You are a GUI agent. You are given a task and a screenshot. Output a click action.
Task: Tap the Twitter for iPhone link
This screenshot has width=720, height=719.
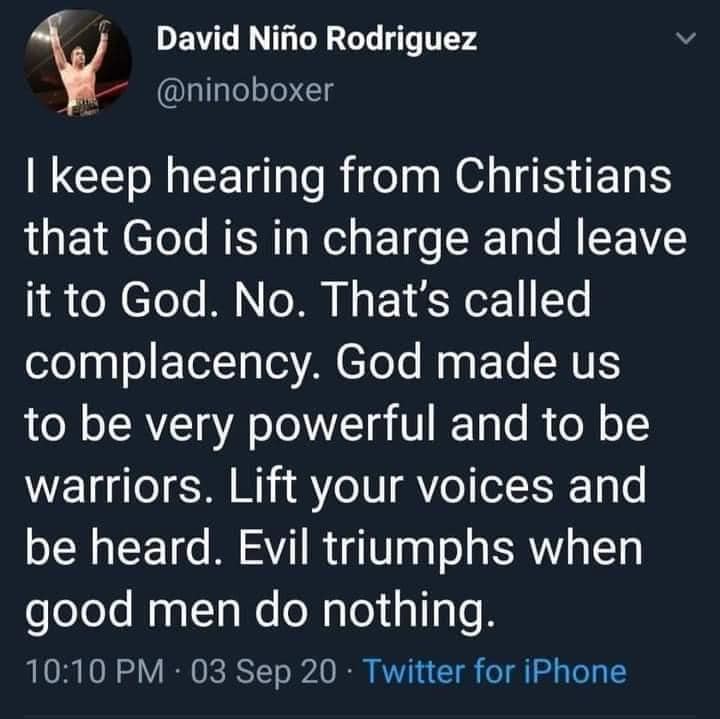(x=496, y=671)
